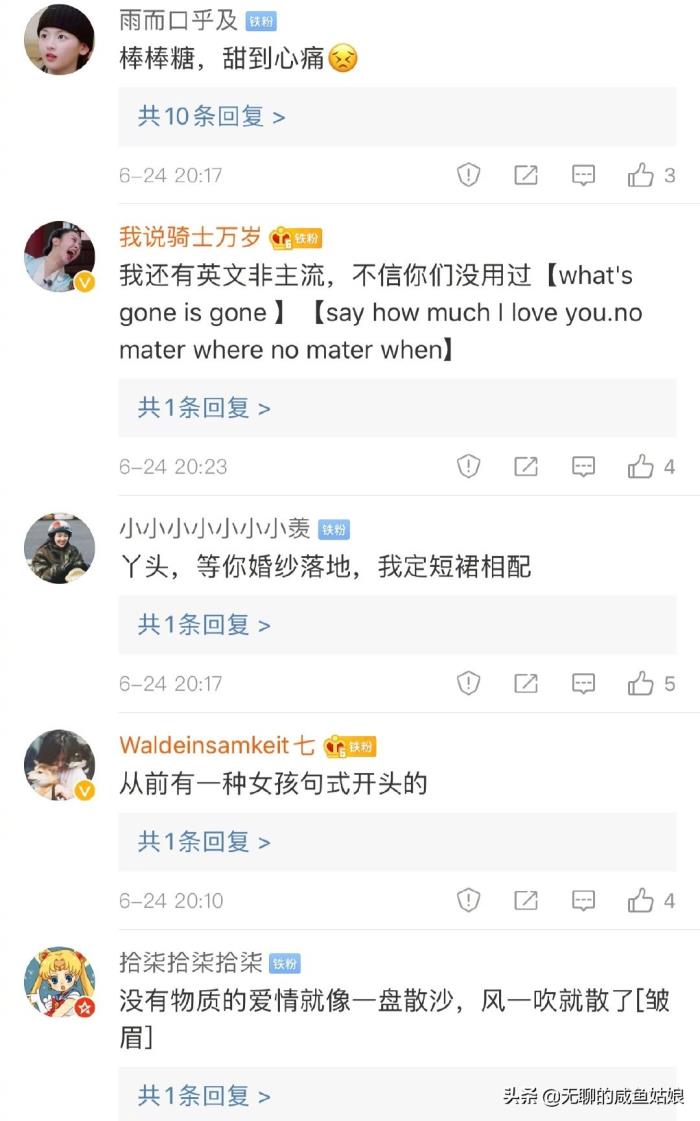Like the 棒棒糖，甜到心痛 comment
This screenshot has height=1121, width=700.
point(641,176)
